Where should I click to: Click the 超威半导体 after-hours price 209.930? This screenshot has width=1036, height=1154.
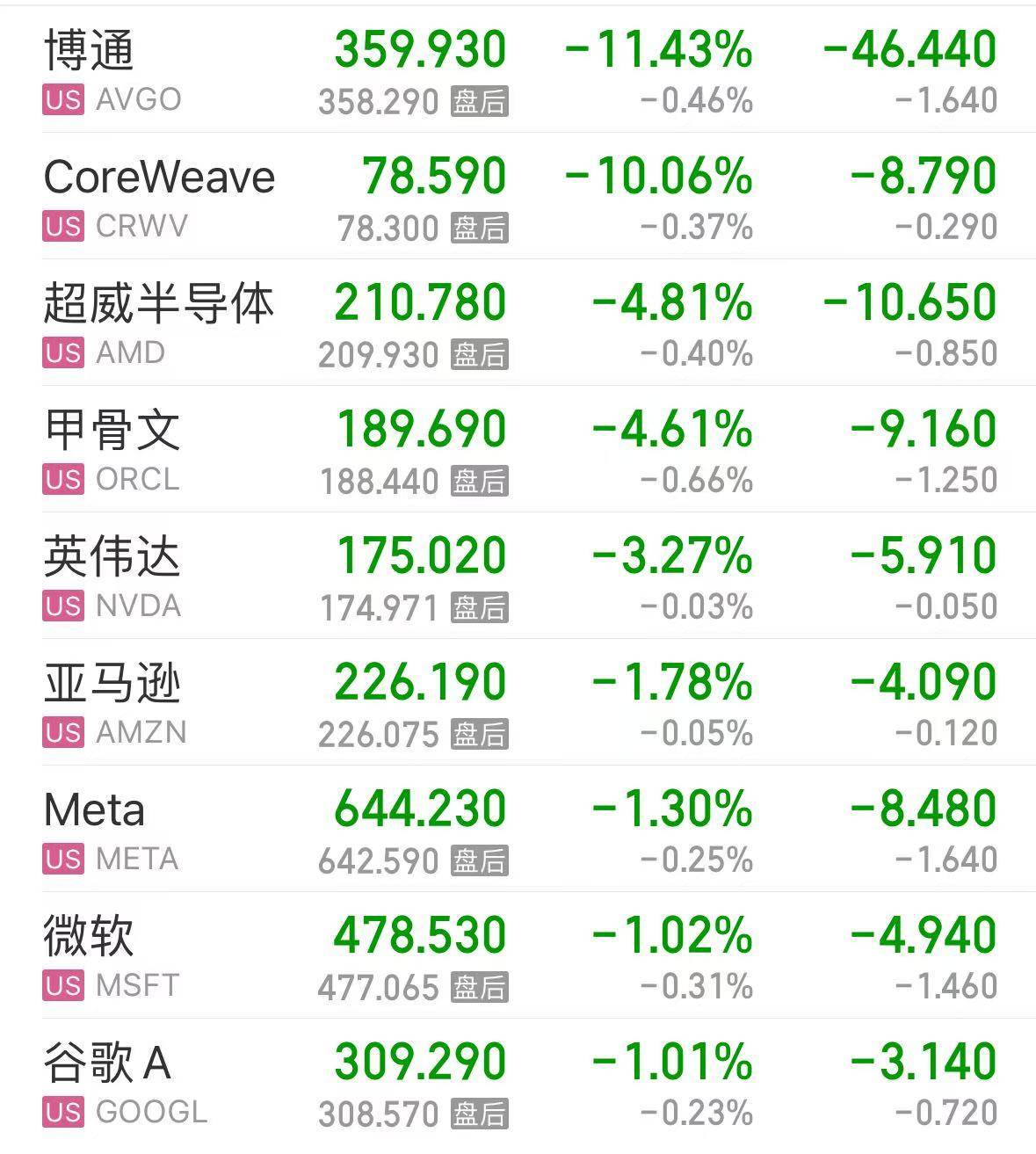(x=378, y=353)
